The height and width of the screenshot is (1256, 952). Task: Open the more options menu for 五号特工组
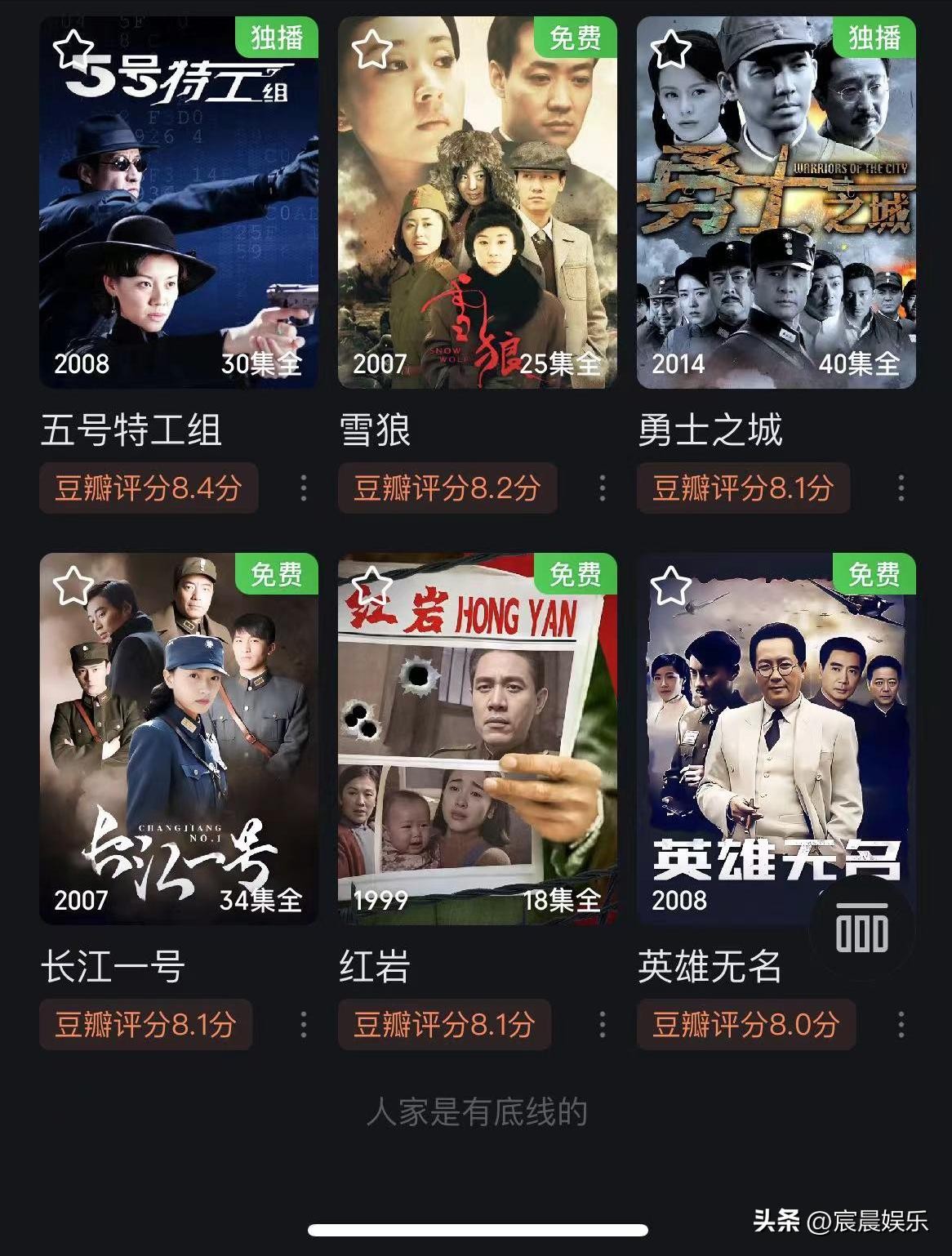[x=304, y=488]
